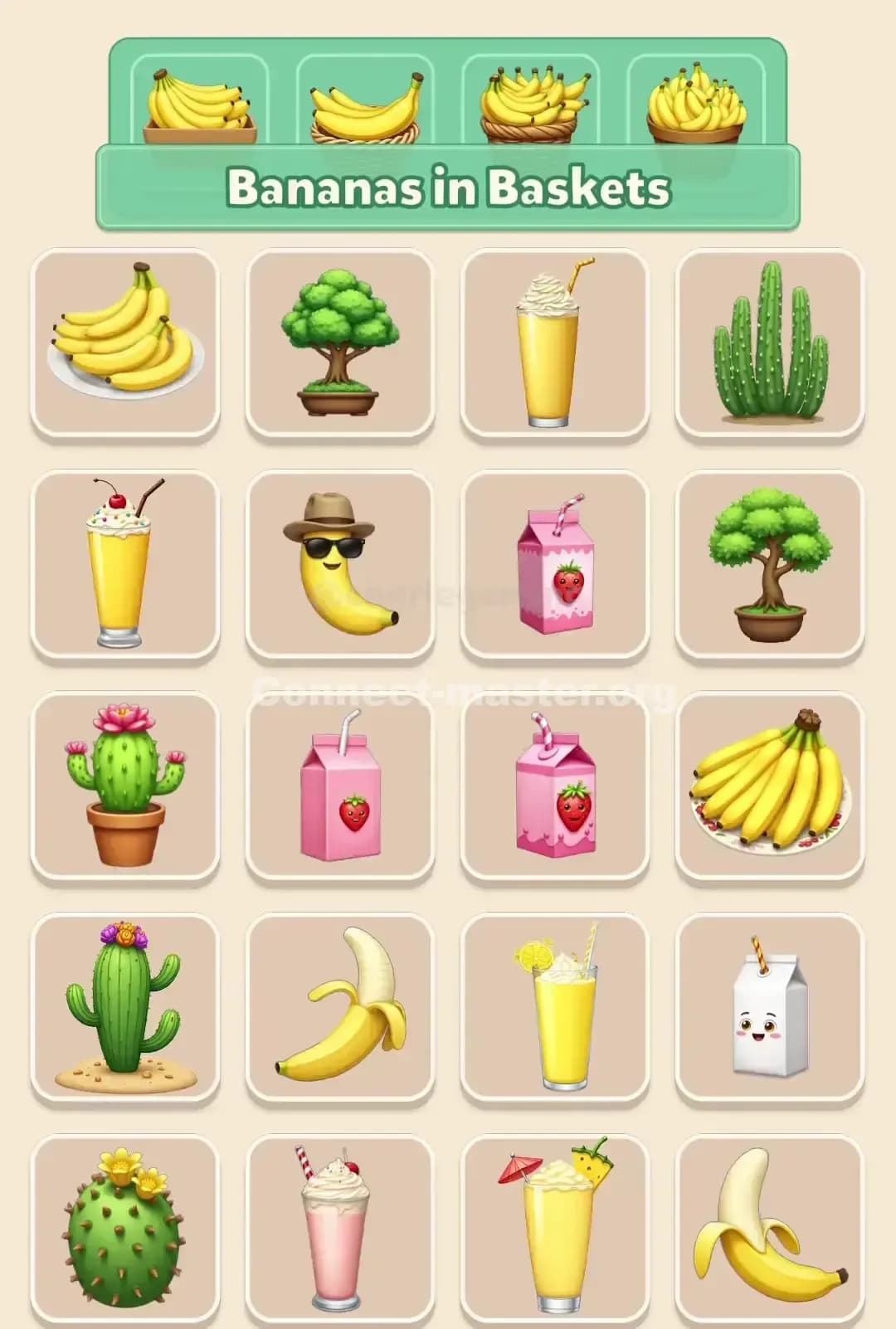Image resolution: width=896 pixels, height=1329 pixels.
Task: Select the first banana basket in the goal tray
Action: [x=197, y=100]
